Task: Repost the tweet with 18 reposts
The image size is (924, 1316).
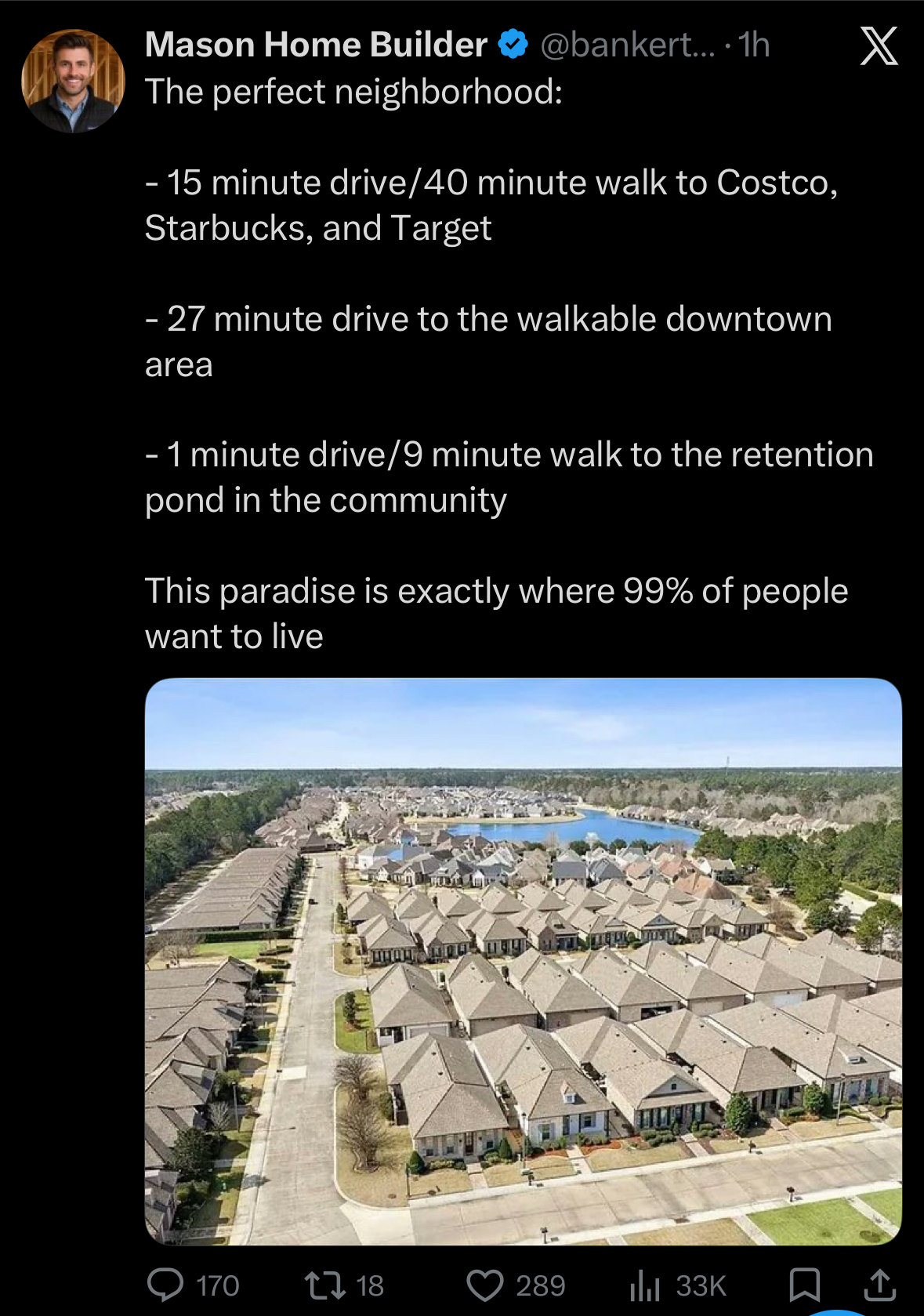Action: pos(344,1285)
